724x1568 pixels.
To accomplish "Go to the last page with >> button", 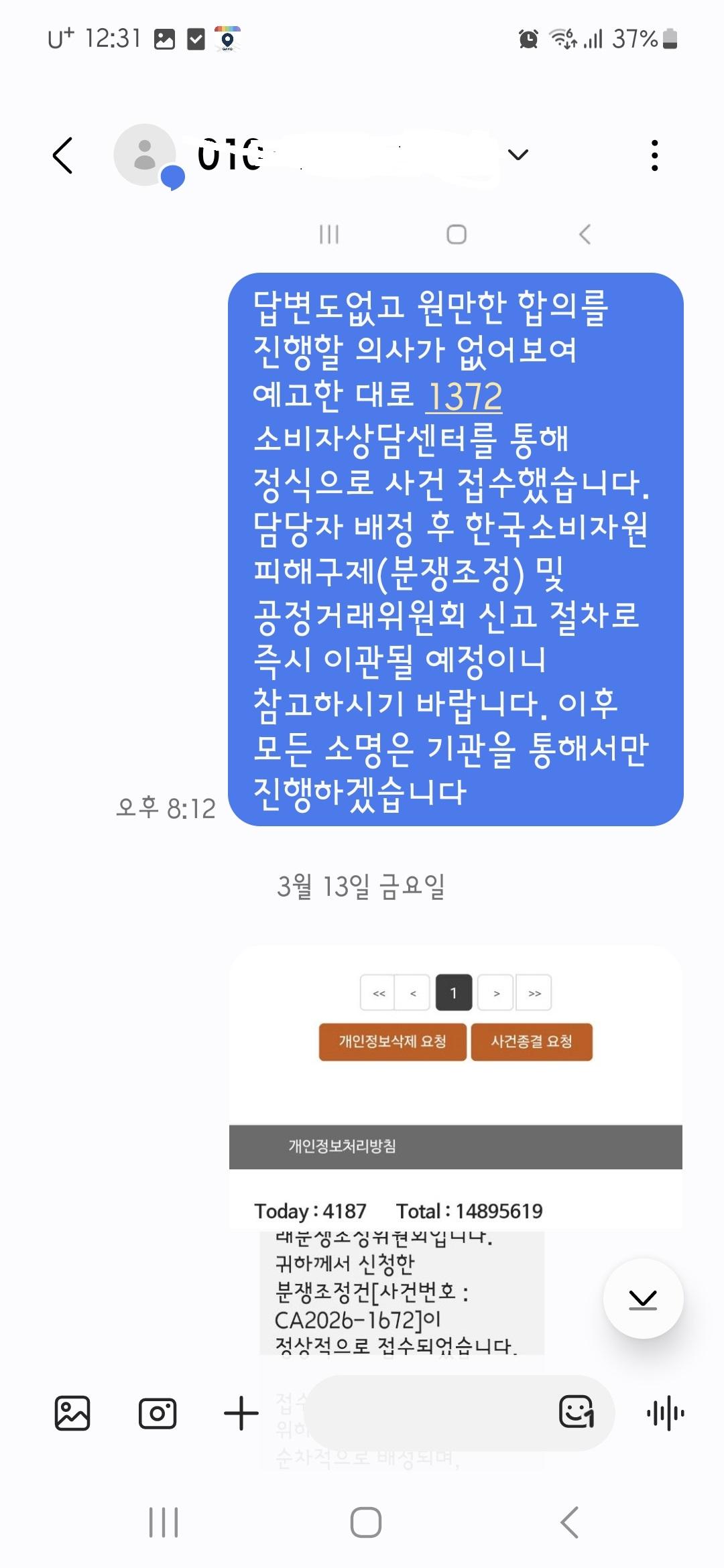I will point(535,993).
